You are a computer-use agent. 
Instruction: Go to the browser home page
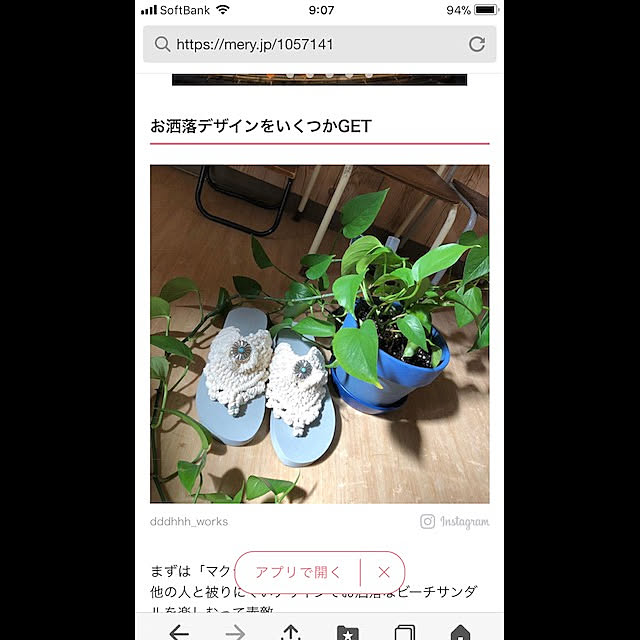click(460, 631)
